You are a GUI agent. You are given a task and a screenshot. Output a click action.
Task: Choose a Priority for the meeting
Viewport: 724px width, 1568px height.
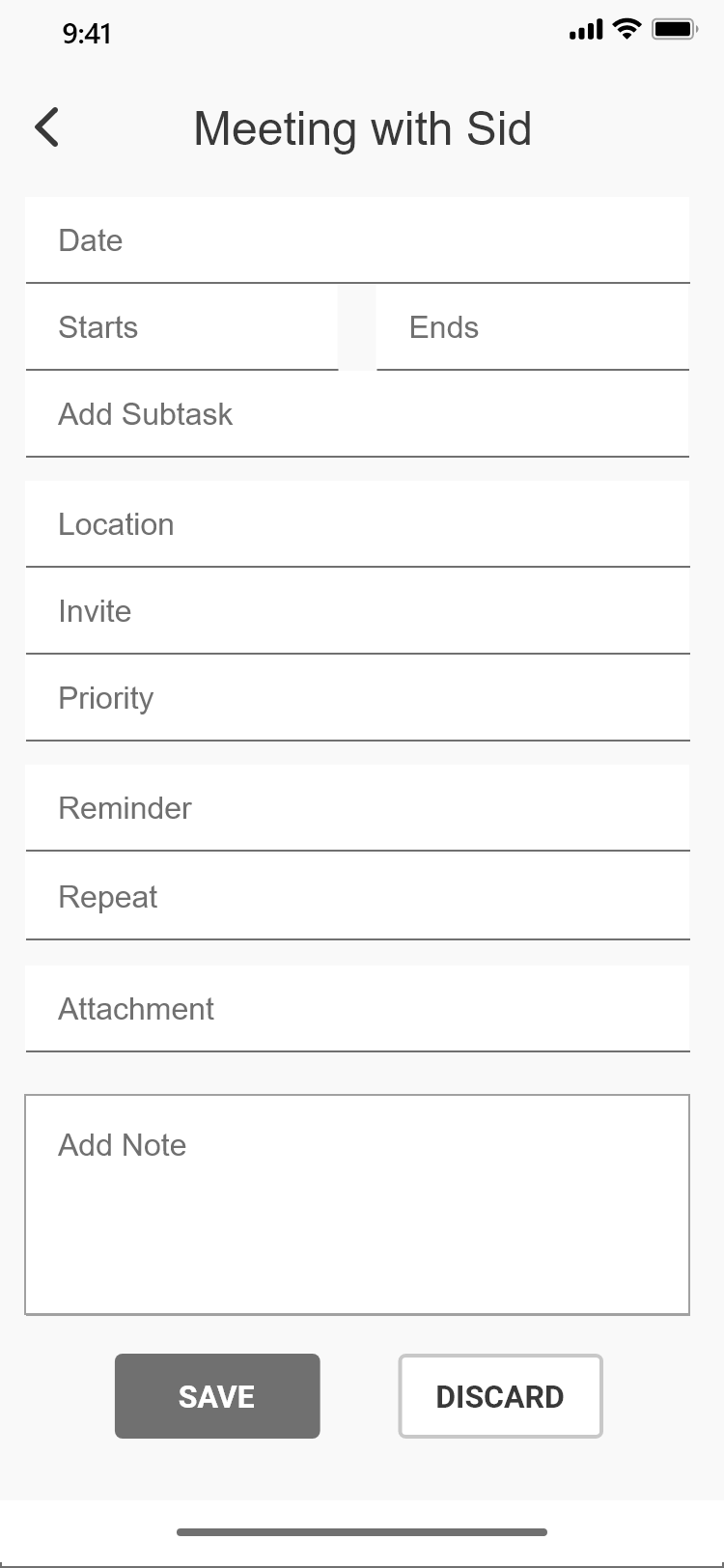pos(357,698)
